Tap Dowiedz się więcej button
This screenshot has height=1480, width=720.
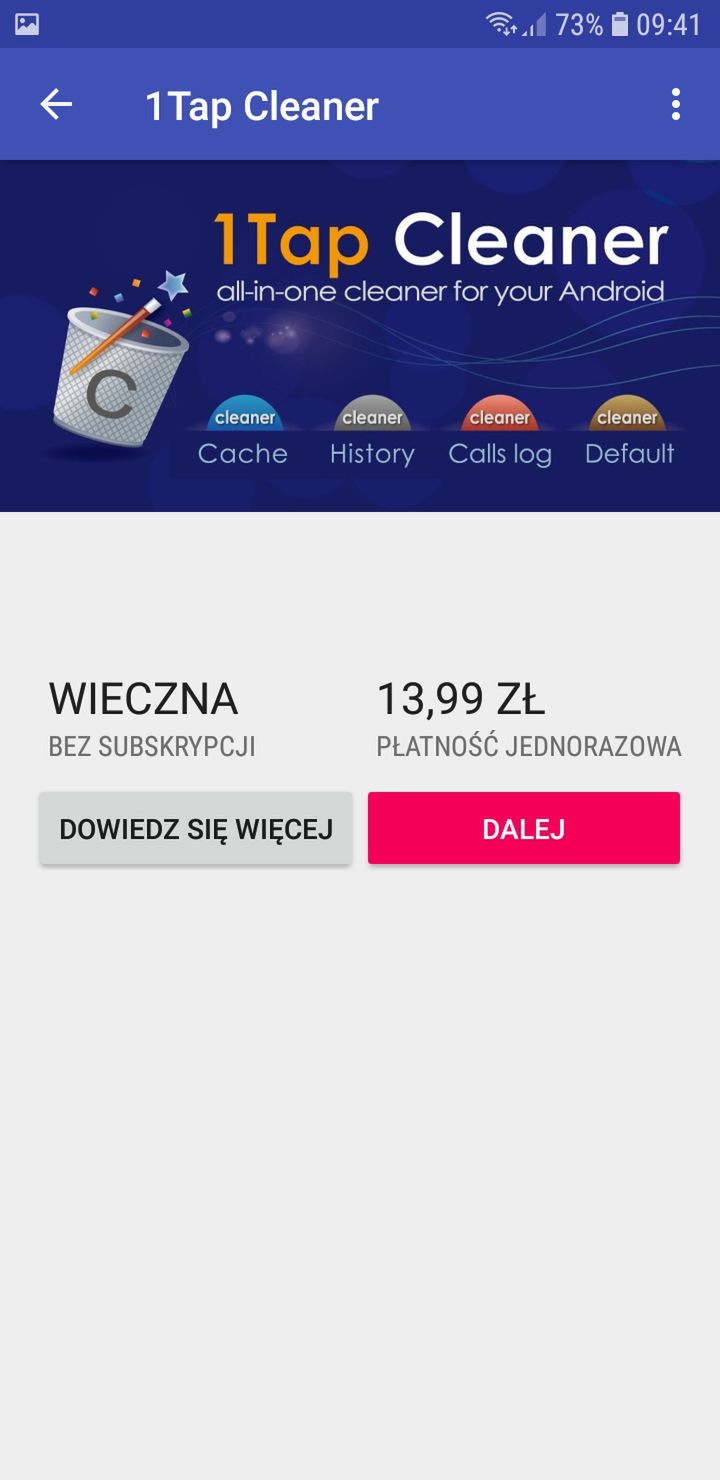196,828
